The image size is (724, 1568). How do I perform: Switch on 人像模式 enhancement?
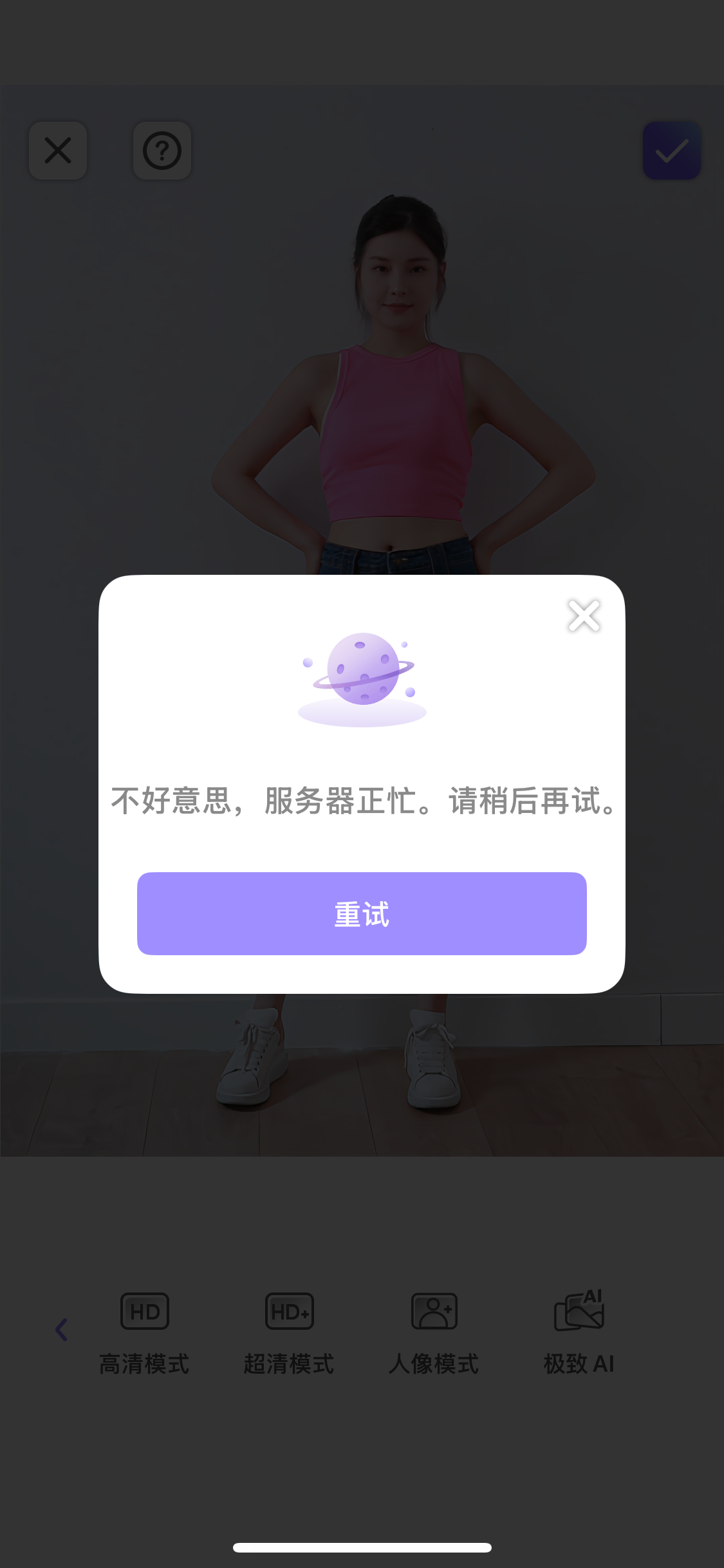(x=434, y=1361)
